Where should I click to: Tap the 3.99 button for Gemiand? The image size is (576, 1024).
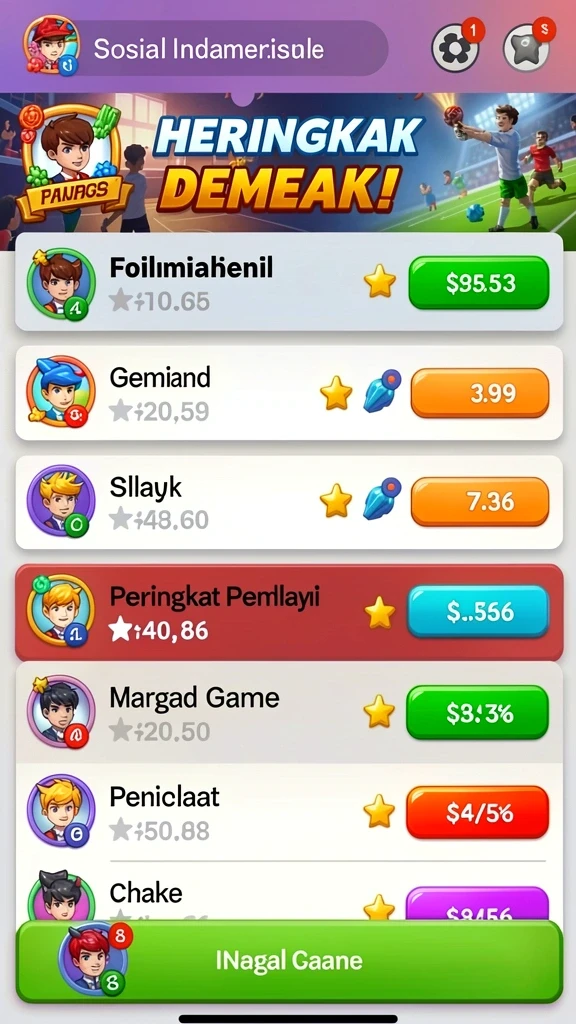(480, 393)
